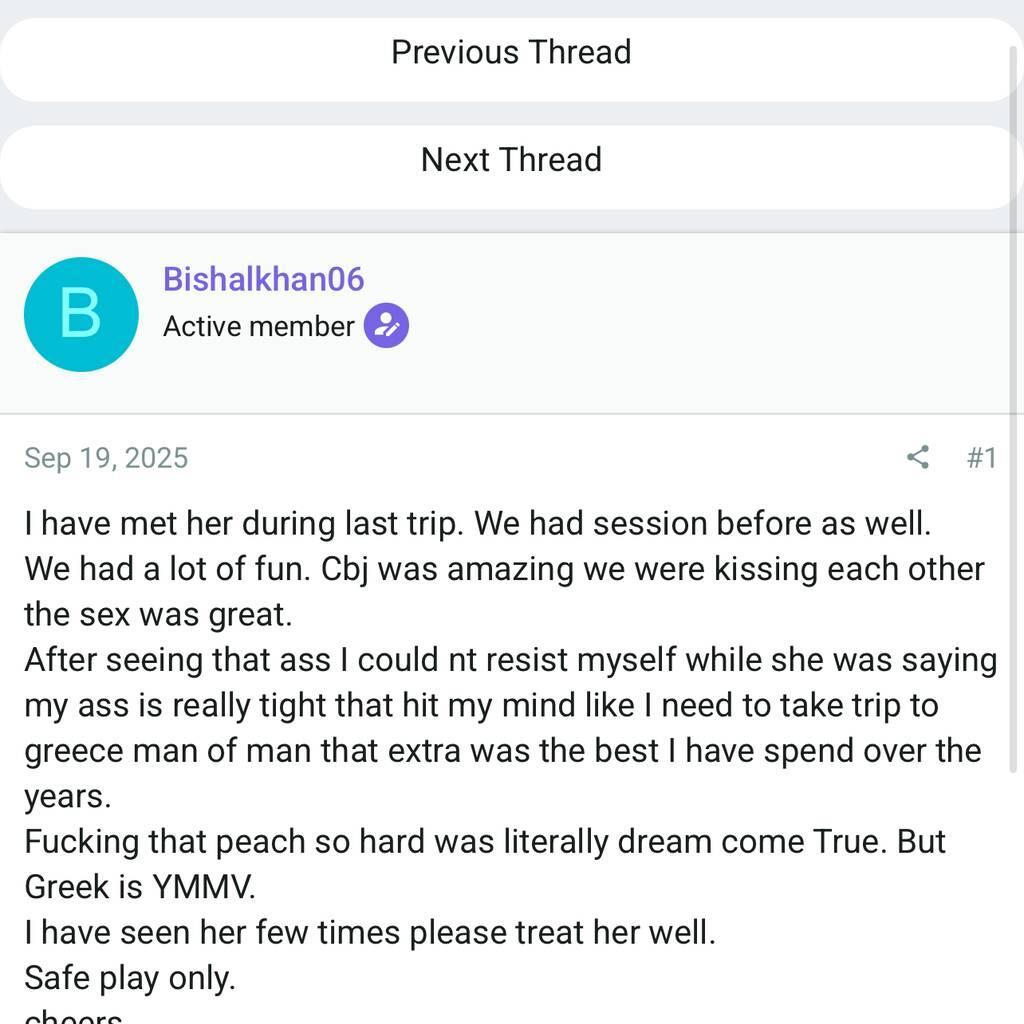The image size is (1024, 1024).
Task: Open the Next Thread
Action: [511, 160]
